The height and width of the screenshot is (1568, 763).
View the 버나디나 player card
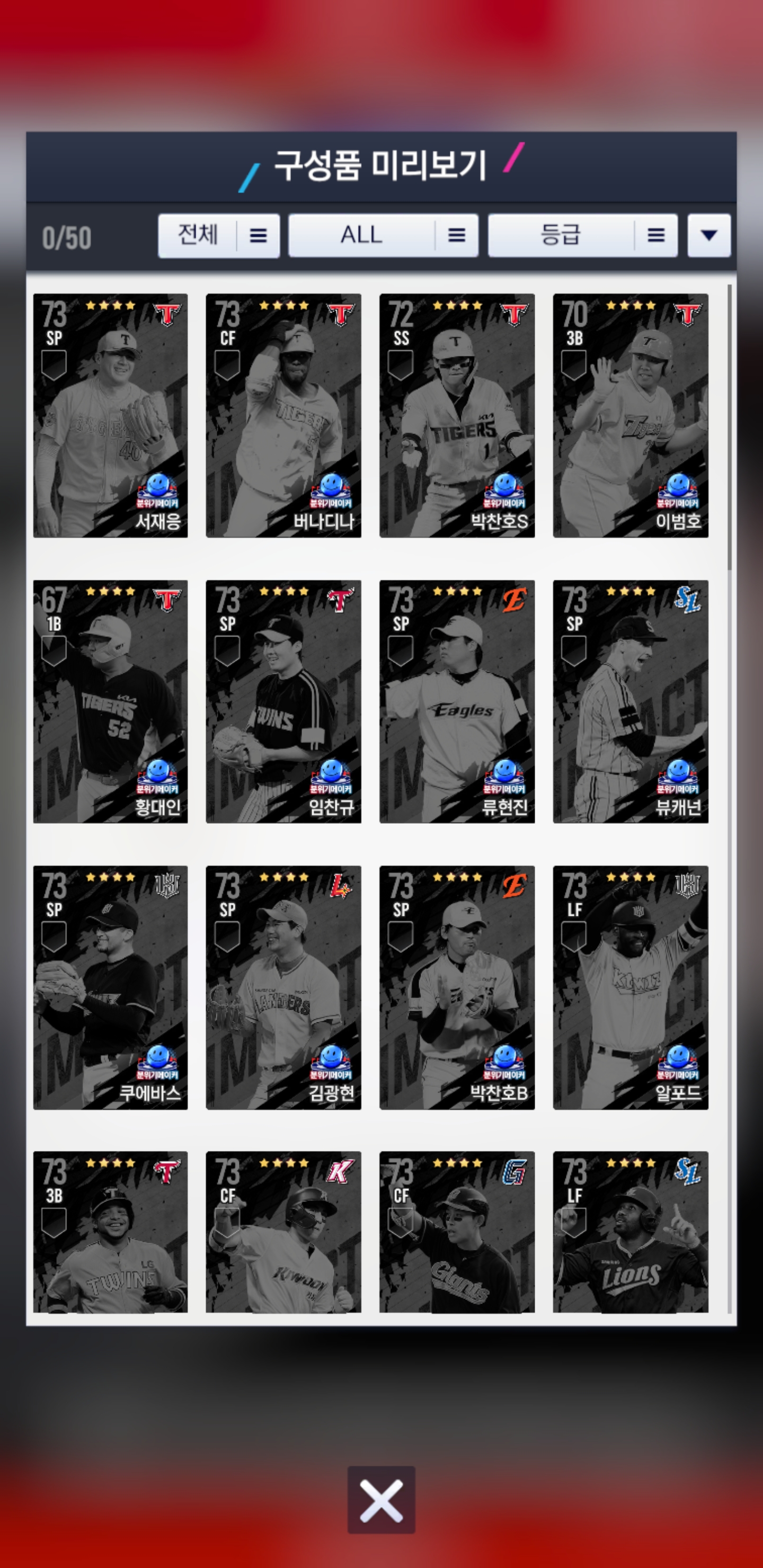283,415
